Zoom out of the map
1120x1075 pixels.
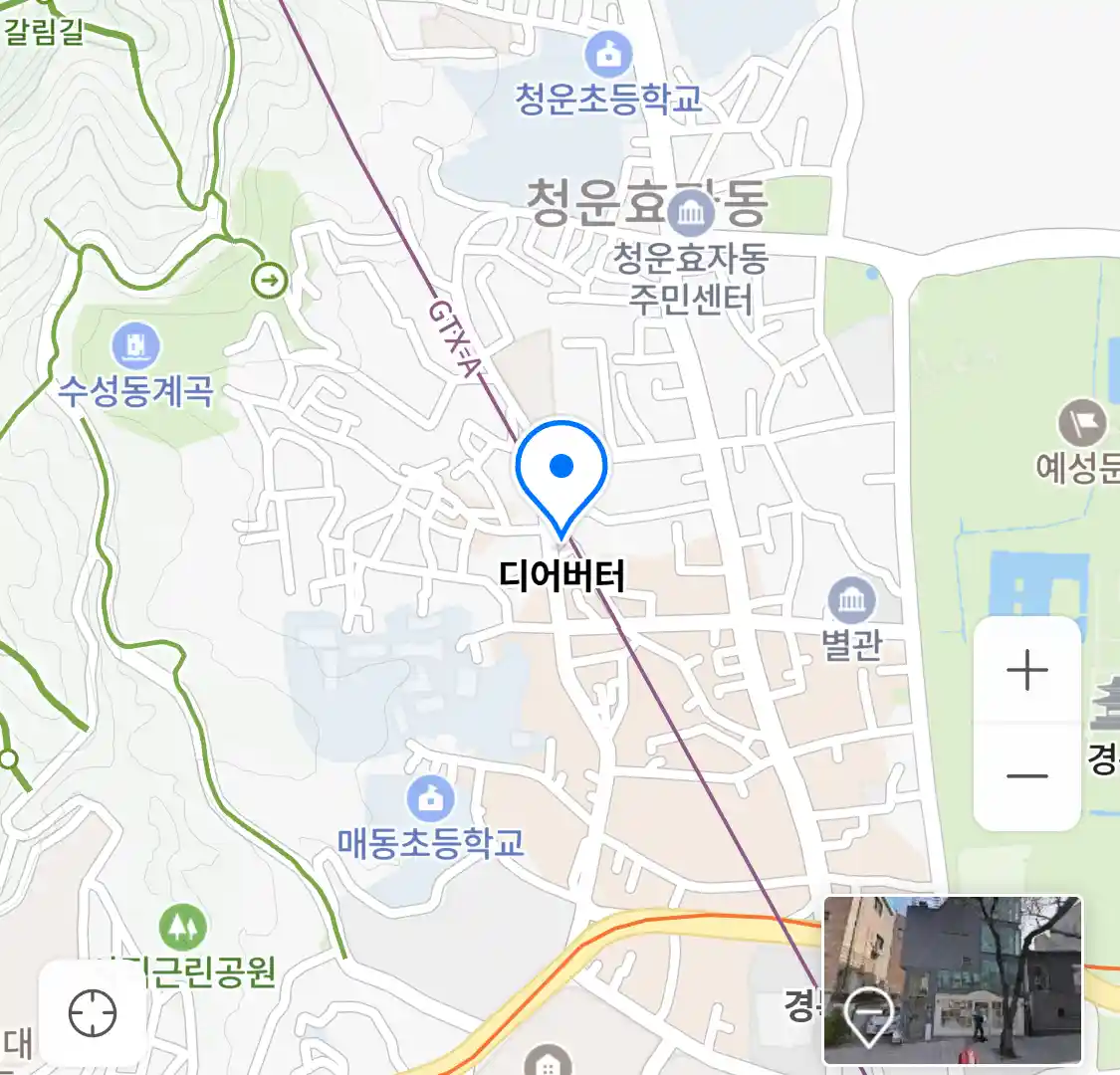point(1026,775)
